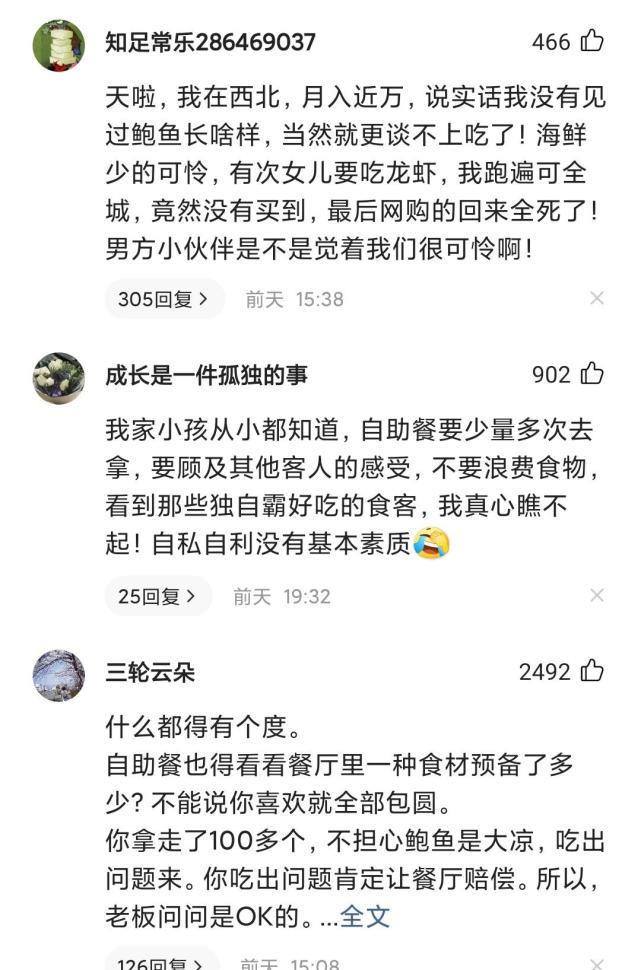Dismiss the comment by 三轮云朵
Image resolution: width=641 pixels, height=970 pixels.
[x=597, y=964]
